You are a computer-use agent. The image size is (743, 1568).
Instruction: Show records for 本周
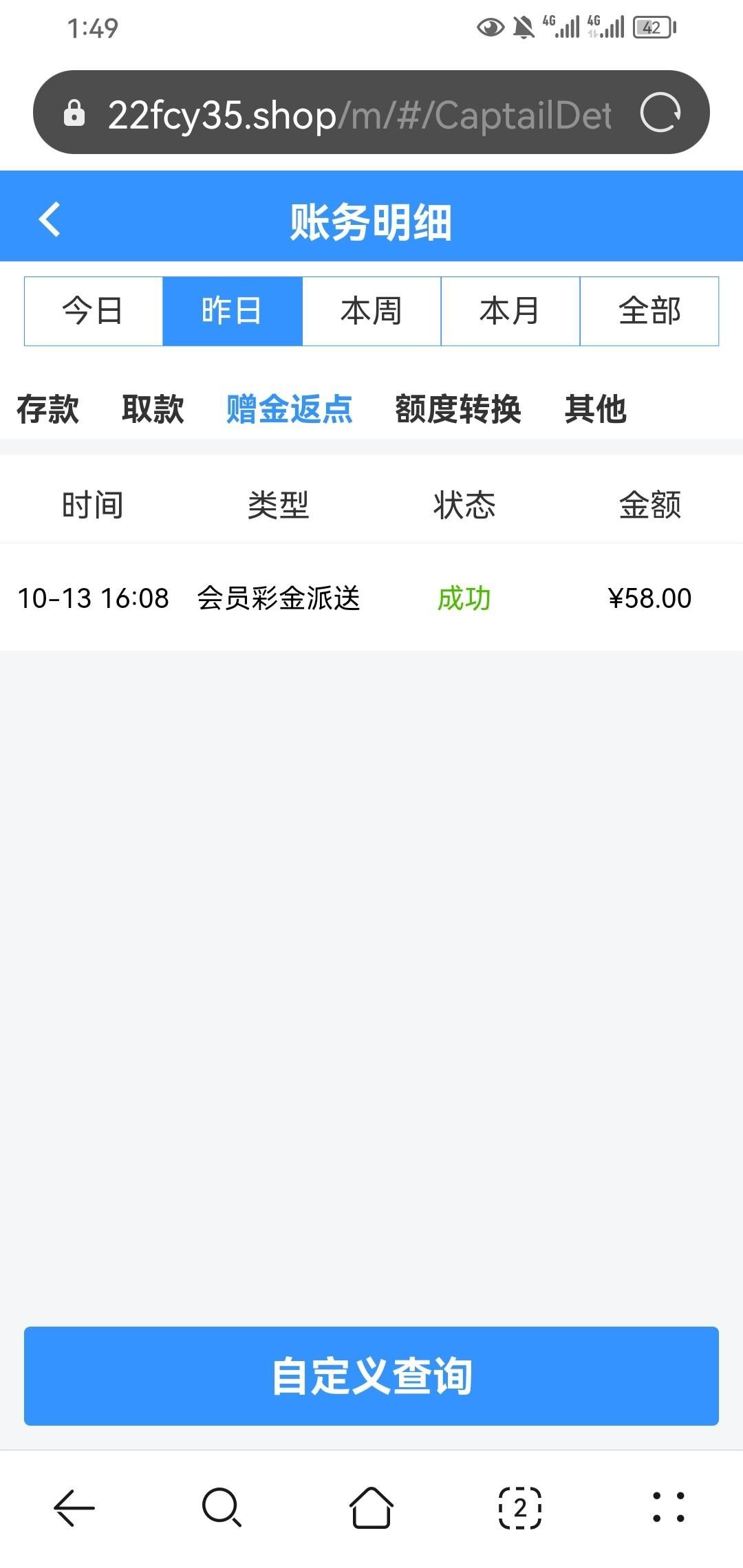pos(371,311)
